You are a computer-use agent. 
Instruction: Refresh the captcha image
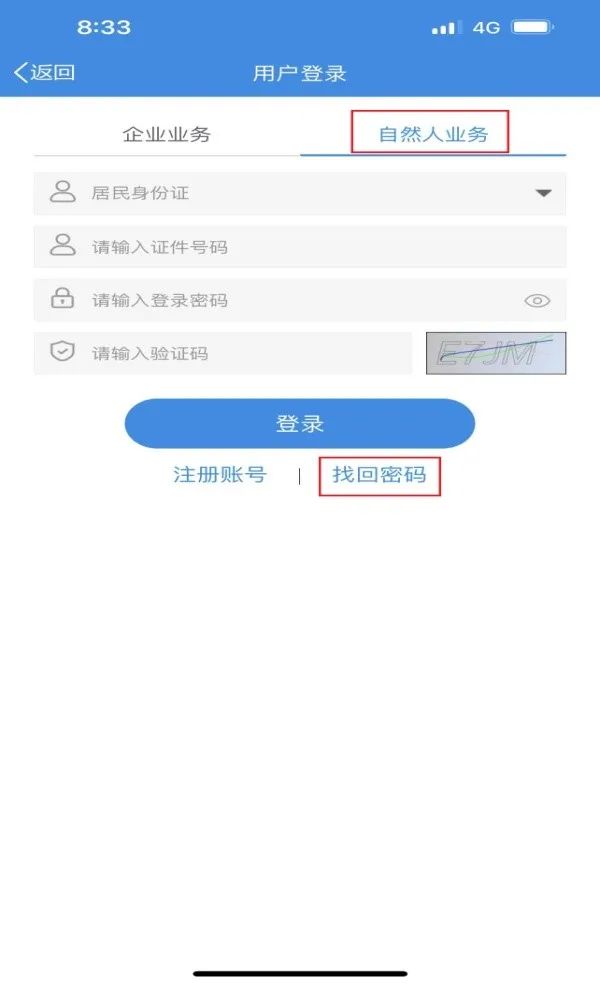pyautogui.click(x=496, y=353)
